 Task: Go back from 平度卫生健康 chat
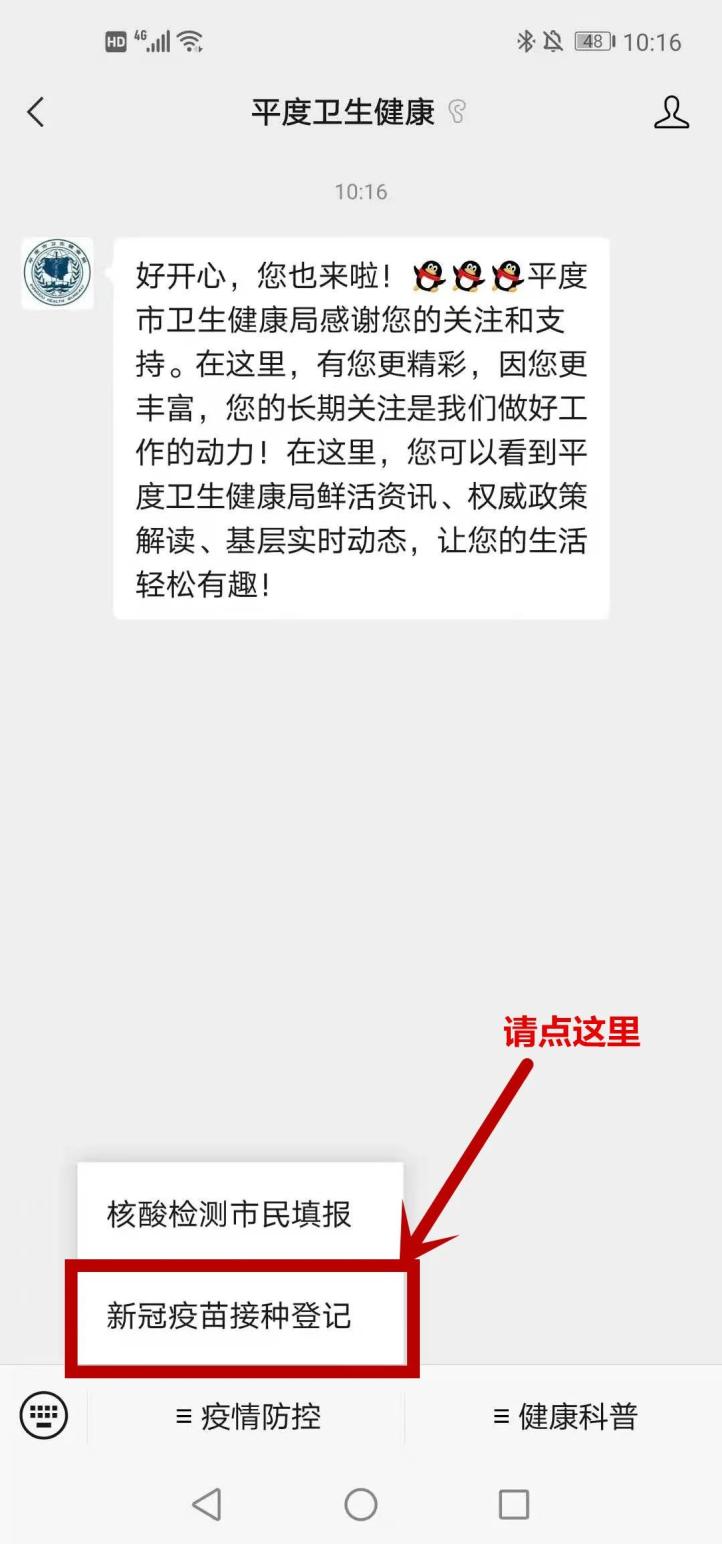(x=36, y=112)
